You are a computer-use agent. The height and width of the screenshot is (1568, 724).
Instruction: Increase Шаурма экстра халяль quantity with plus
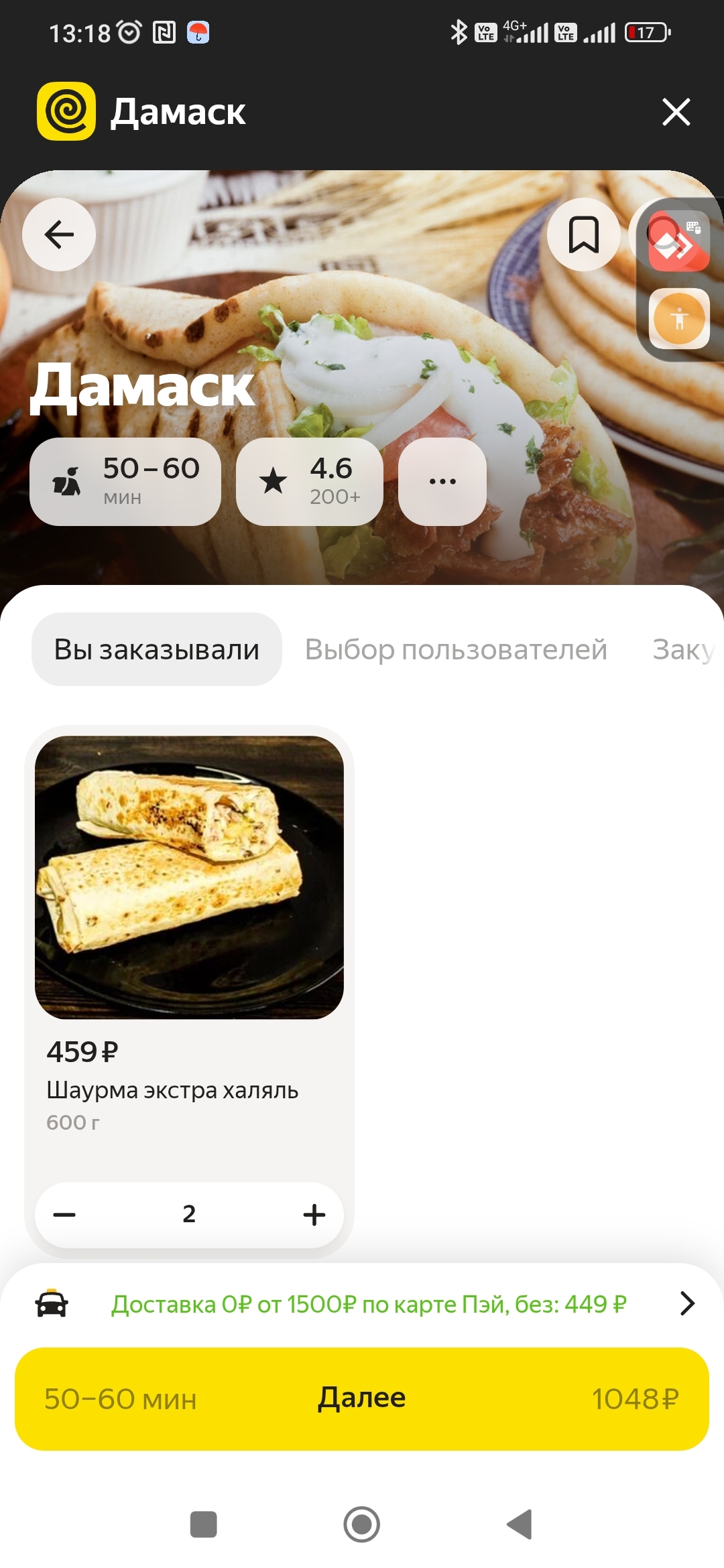click(314, 1215)
